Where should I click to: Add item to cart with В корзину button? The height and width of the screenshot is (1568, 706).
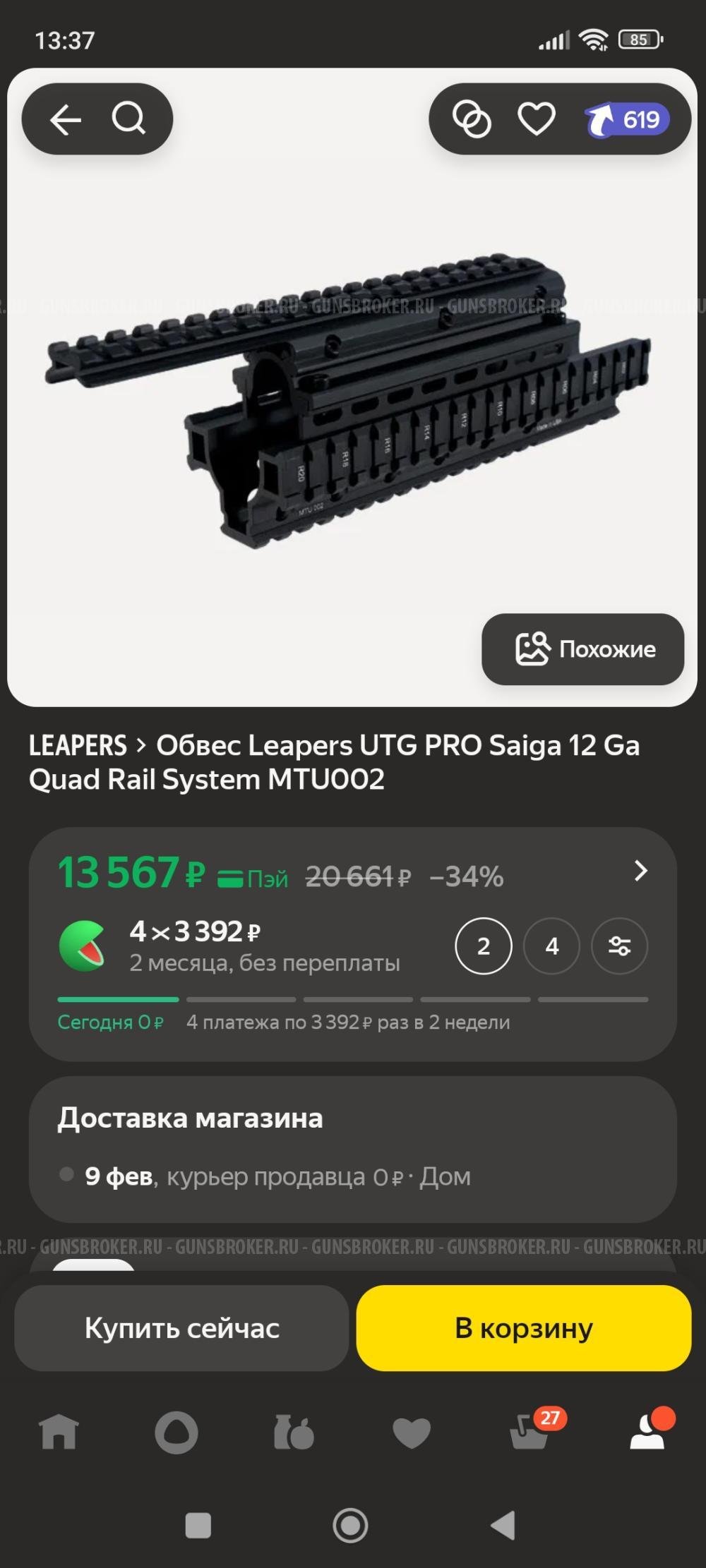pyautogui.click(x=524, y=1329)
